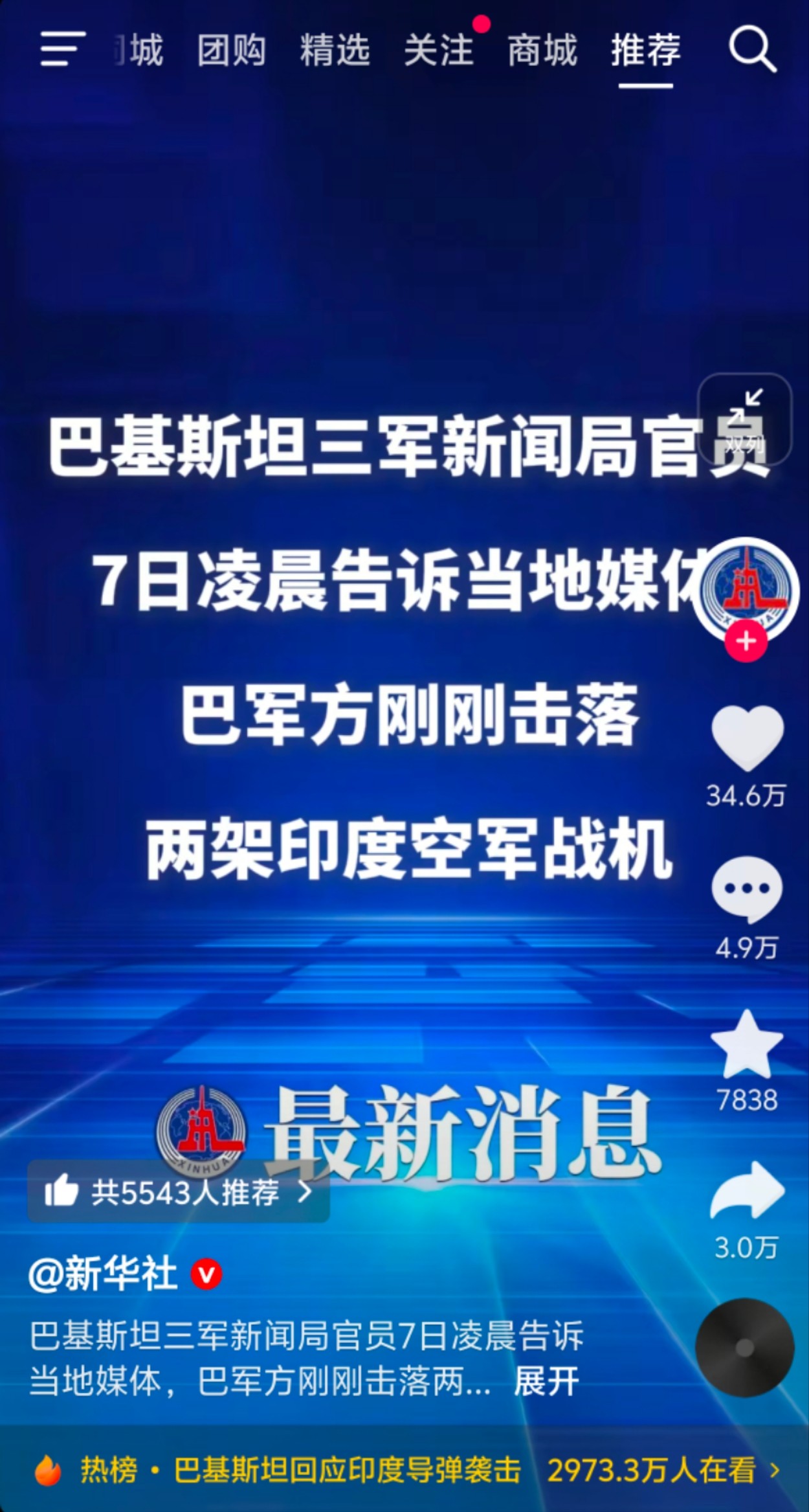Viewport: 809px width, 1512px height.
Task: Expand the caption with 展开
Action: coord(546,1382)
